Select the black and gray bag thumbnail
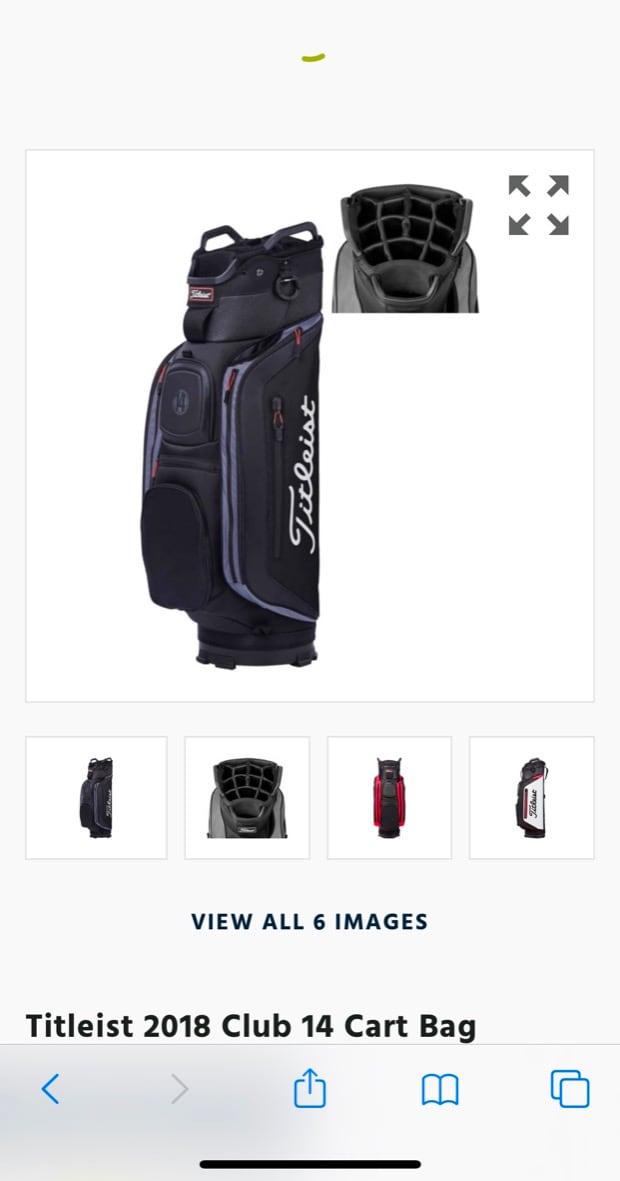Viewport: 620px width, 1181px height. click(x=96, y=797)
